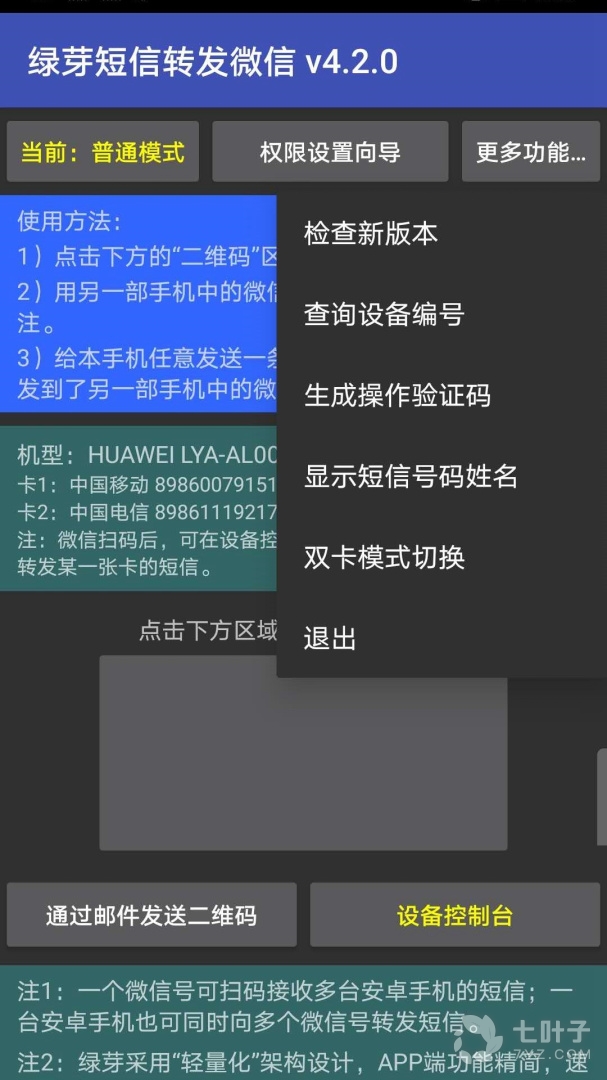Tap 通过邮件发送二维码 button

click(152, 915)
